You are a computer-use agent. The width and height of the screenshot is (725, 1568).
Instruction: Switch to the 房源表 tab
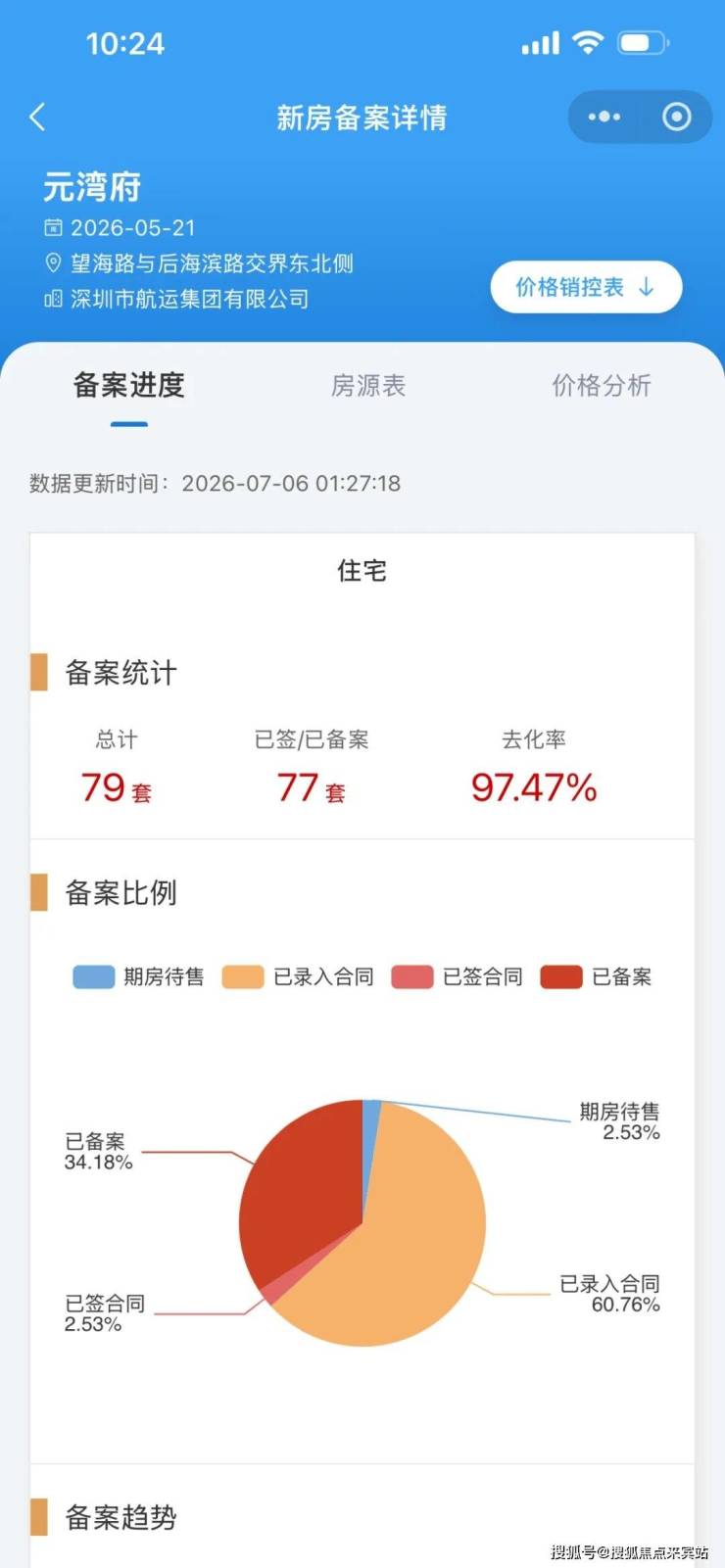click(x=368, y=386)
